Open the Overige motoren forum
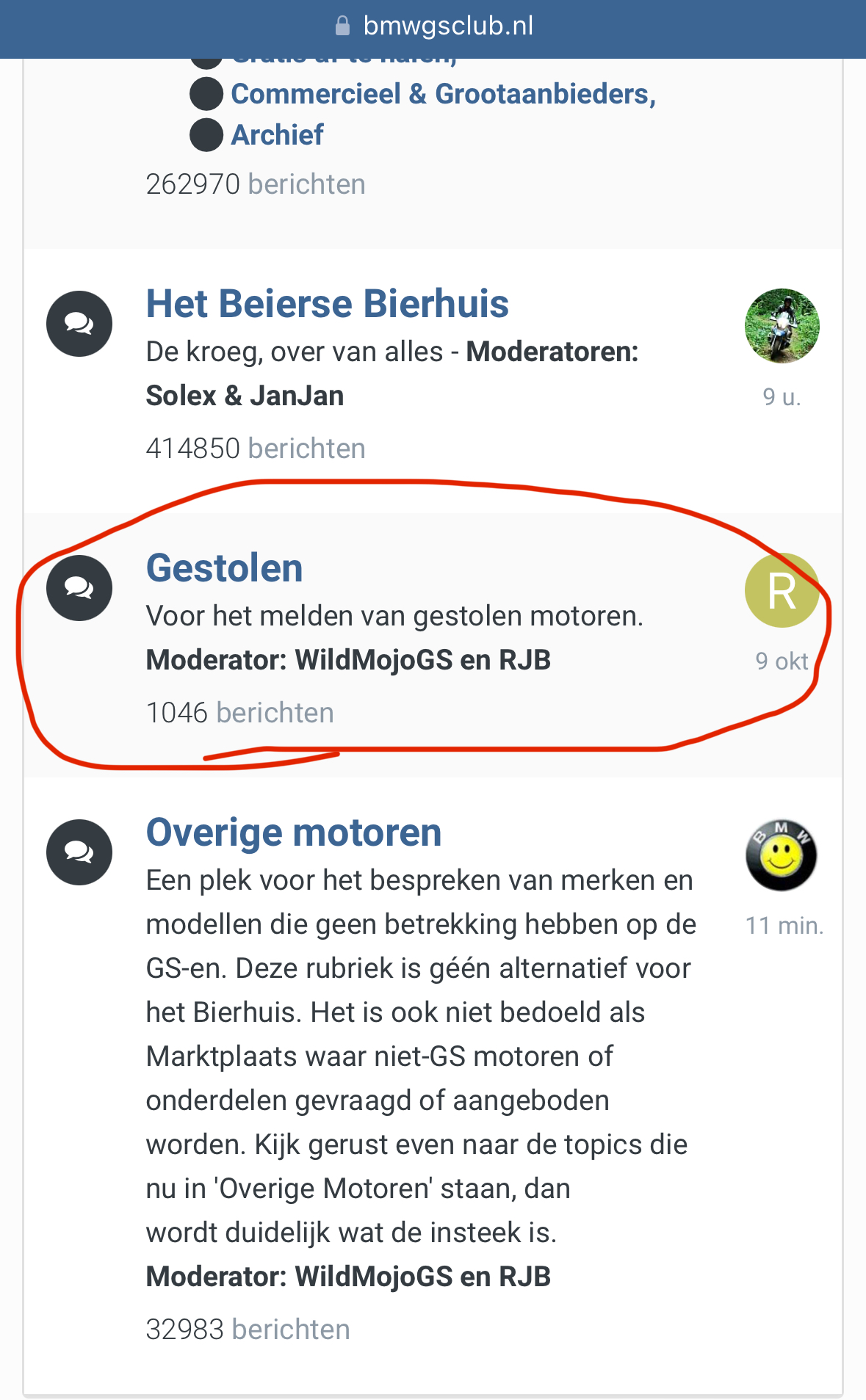 coord(294,833)
